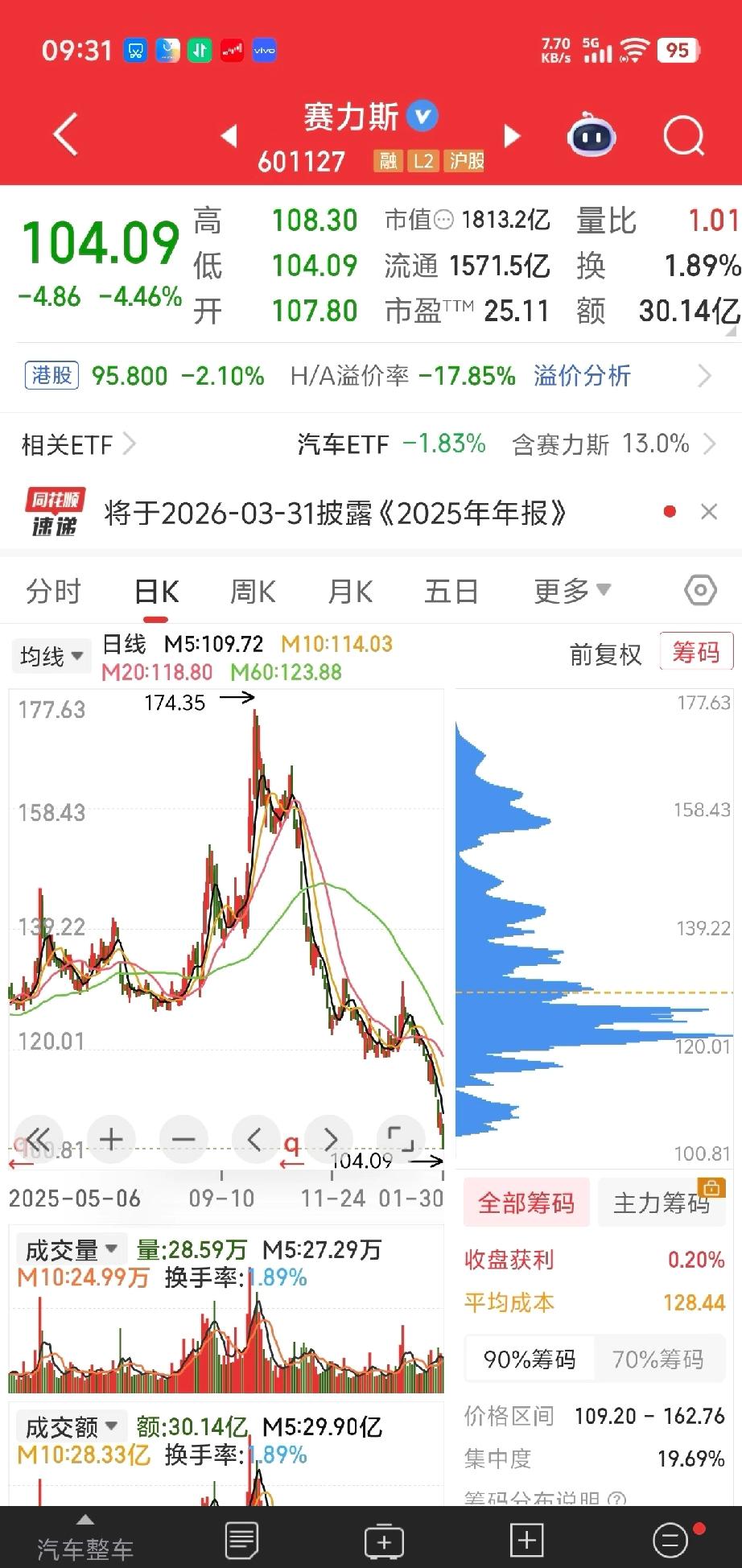Change the 成交量 sub-indicator dropdown
This screenshot has width=742, height=1568.
(x=72, y=1250)
